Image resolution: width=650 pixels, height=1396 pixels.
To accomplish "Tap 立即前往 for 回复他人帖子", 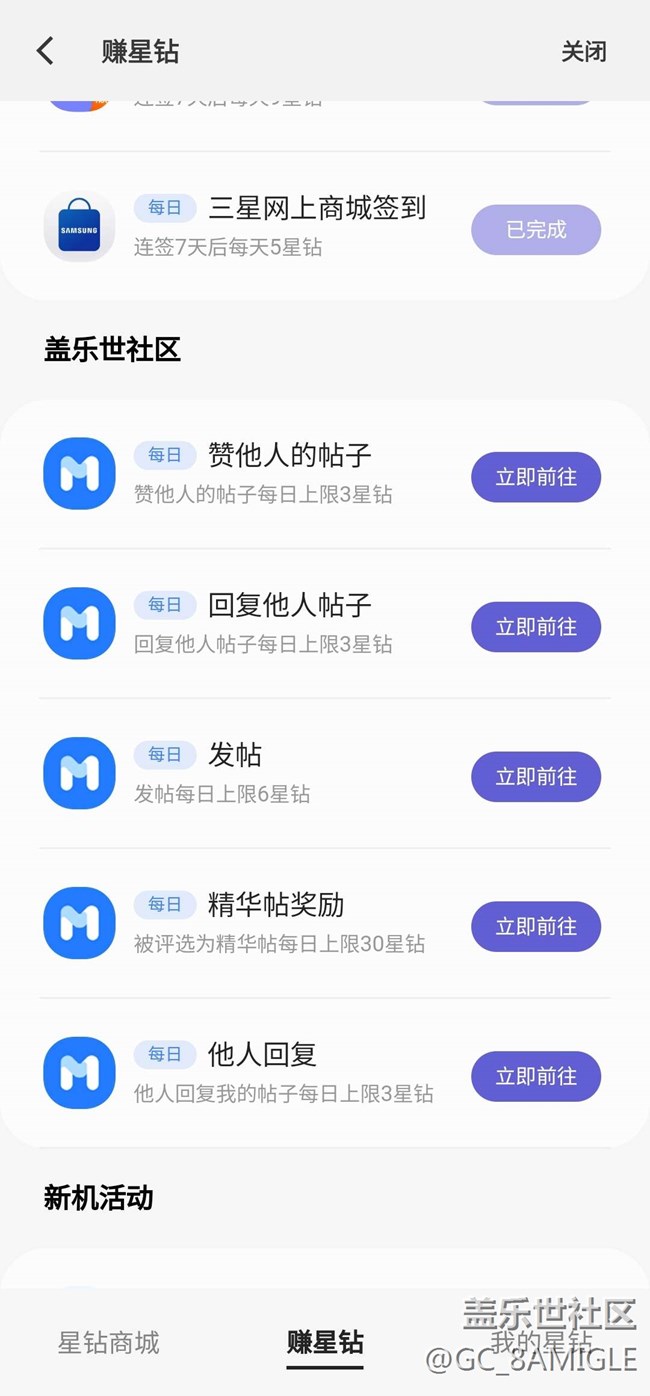I will pyautogui.click(x=536, y=627).
